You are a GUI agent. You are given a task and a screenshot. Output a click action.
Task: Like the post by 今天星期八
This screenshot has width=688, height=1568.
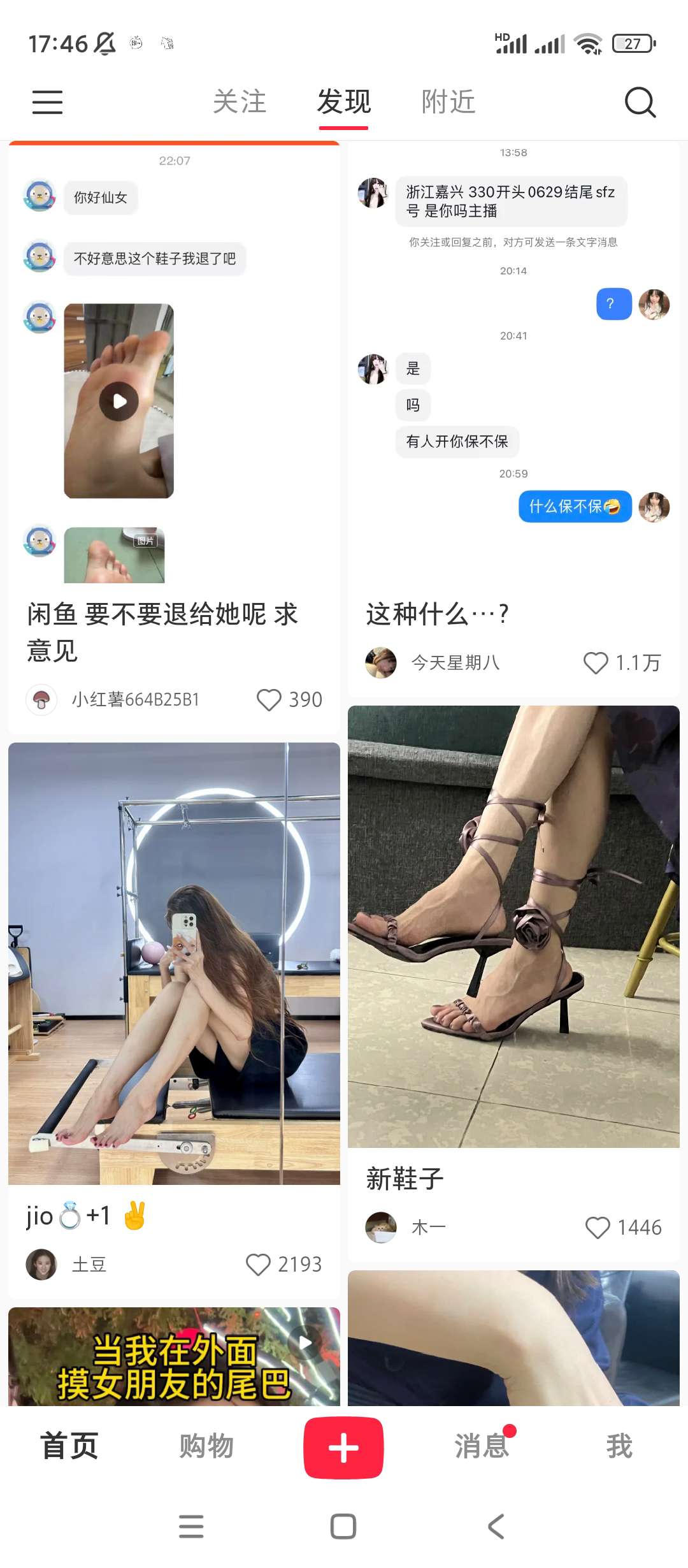[x=596, y=663]
